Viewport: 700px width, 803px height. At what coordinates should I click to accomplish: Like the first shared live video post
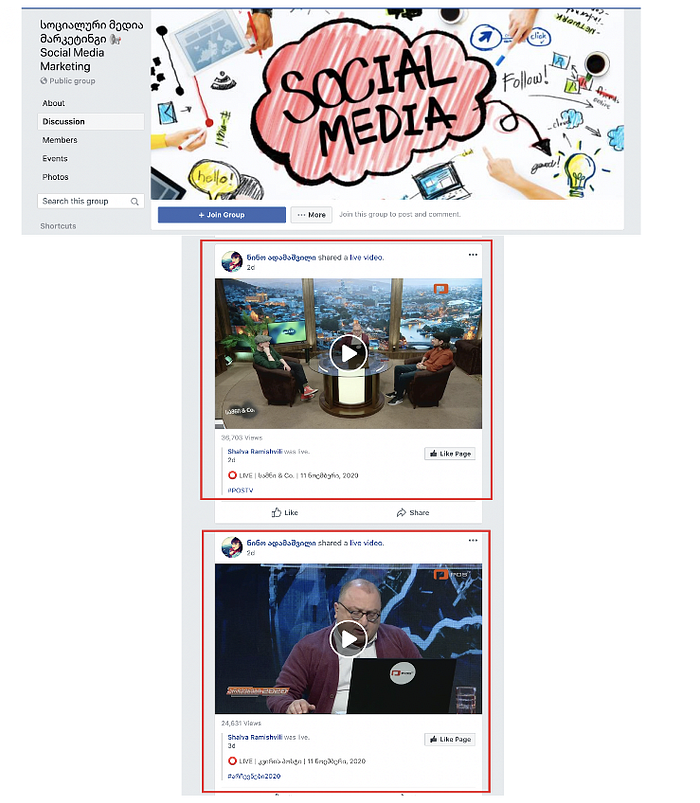[285, 512]
